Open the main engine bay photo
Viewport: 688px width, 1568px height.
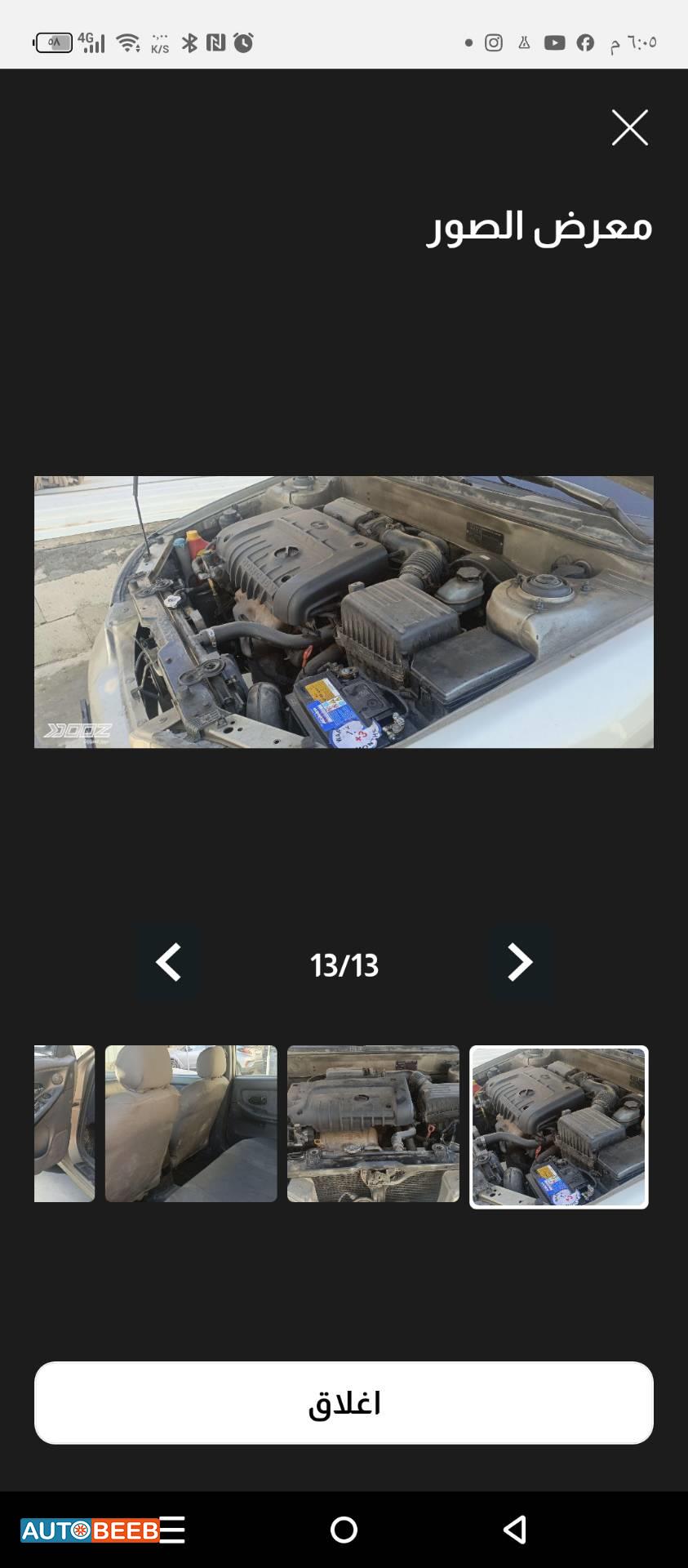point(344,612)
